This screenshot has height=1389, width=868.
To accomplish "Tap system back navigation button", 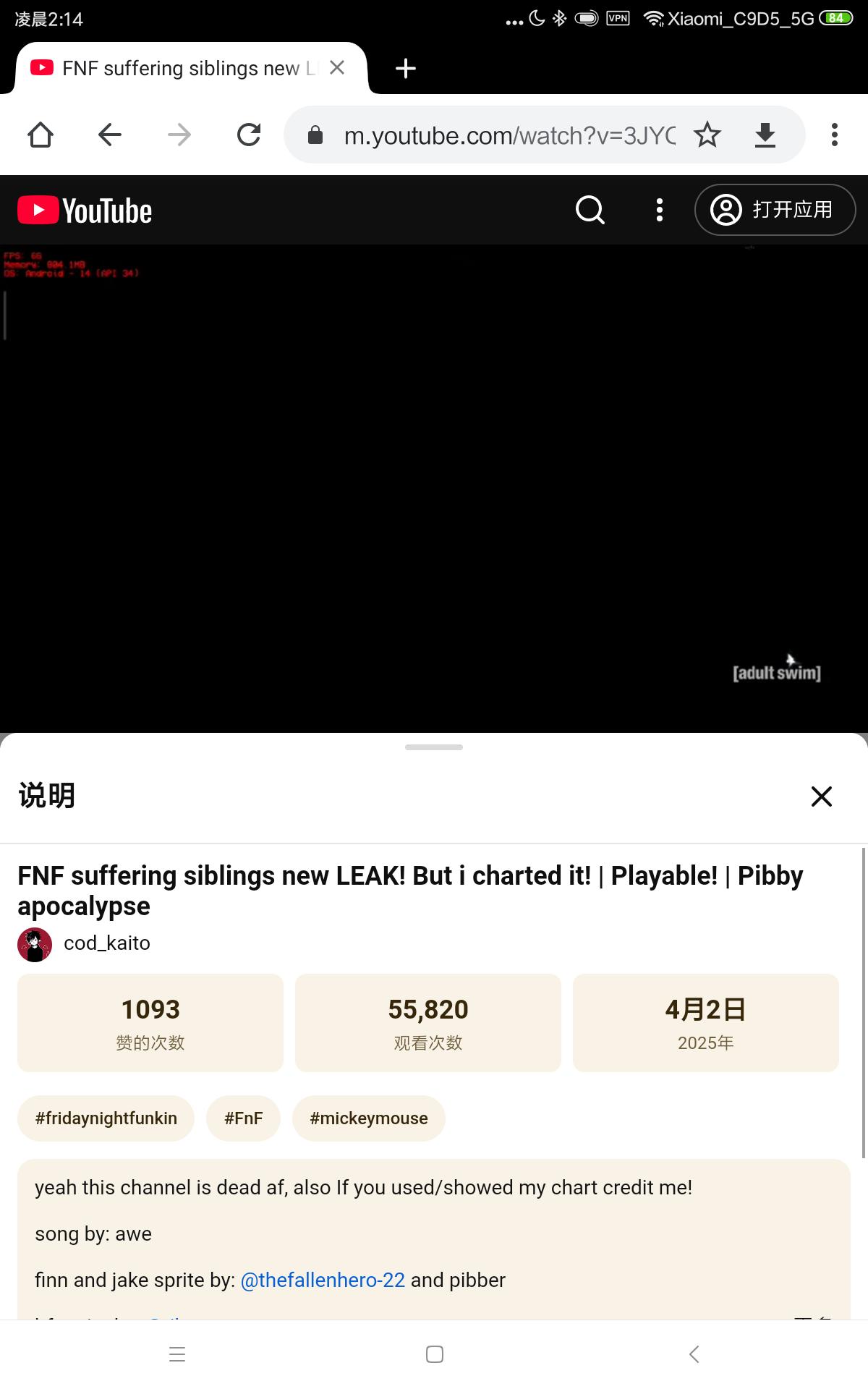I will coord(694,1354).
